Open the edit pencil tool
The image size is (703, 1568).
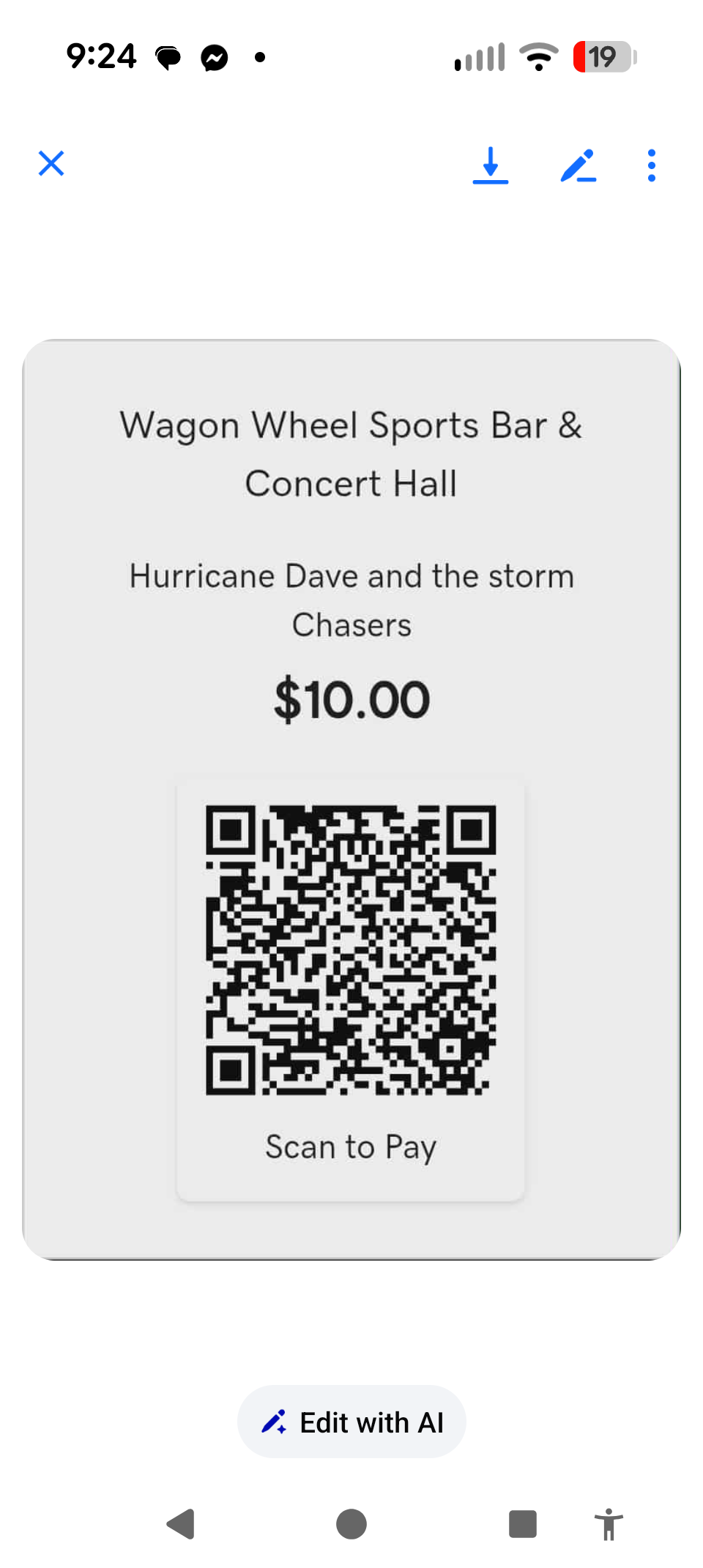[578, 165]
